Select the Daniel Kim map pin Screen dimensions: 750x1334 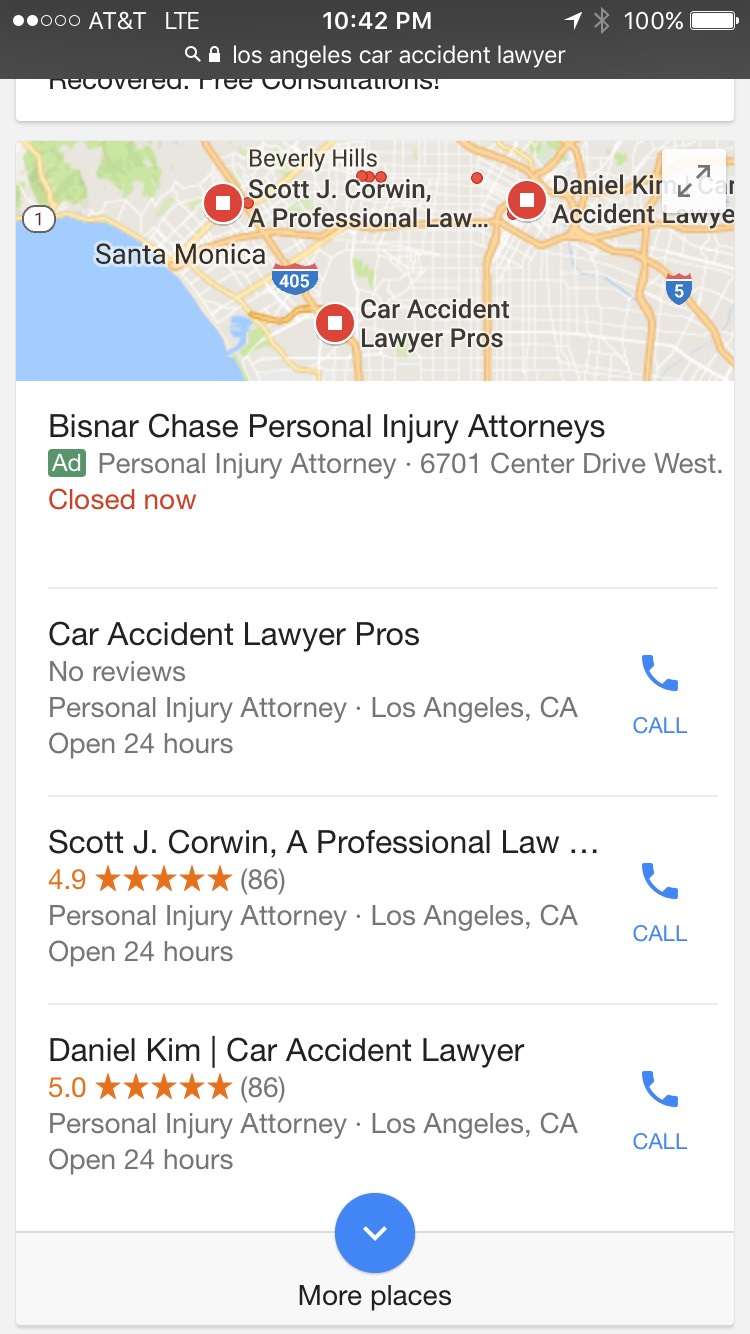click(527, 200)
